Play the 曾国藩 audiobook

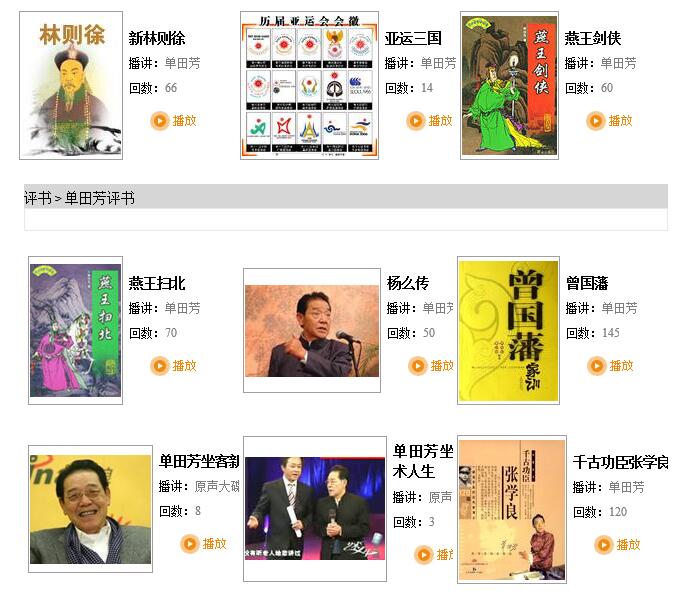610,366
